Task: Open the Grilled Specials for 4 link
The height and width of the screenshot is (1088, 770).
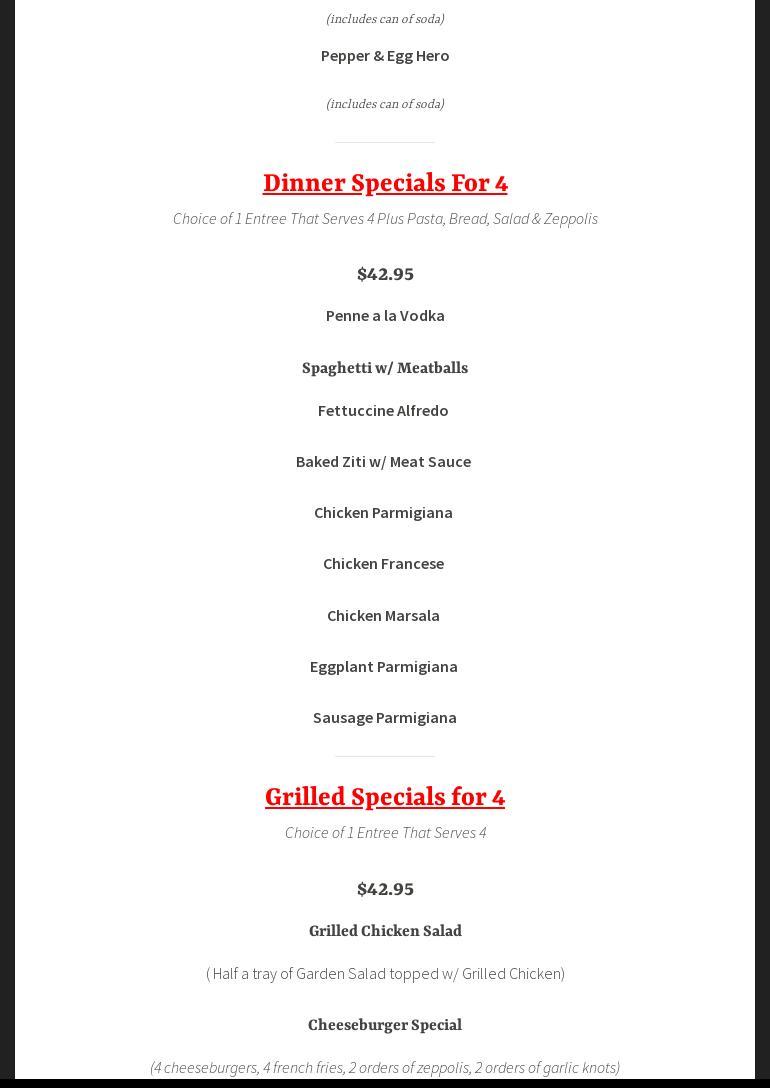Action: (385, 797)
